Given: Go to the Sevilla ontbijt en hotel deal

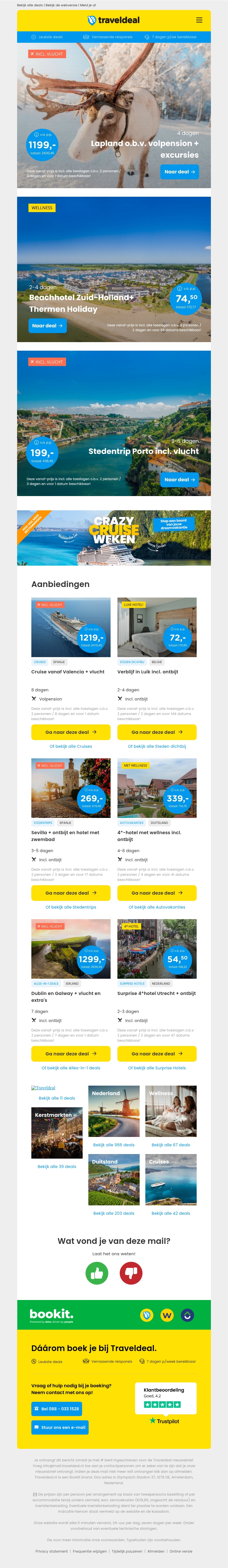Looking at the screenshot, I should pyautogui.click(x=70, y=893).
